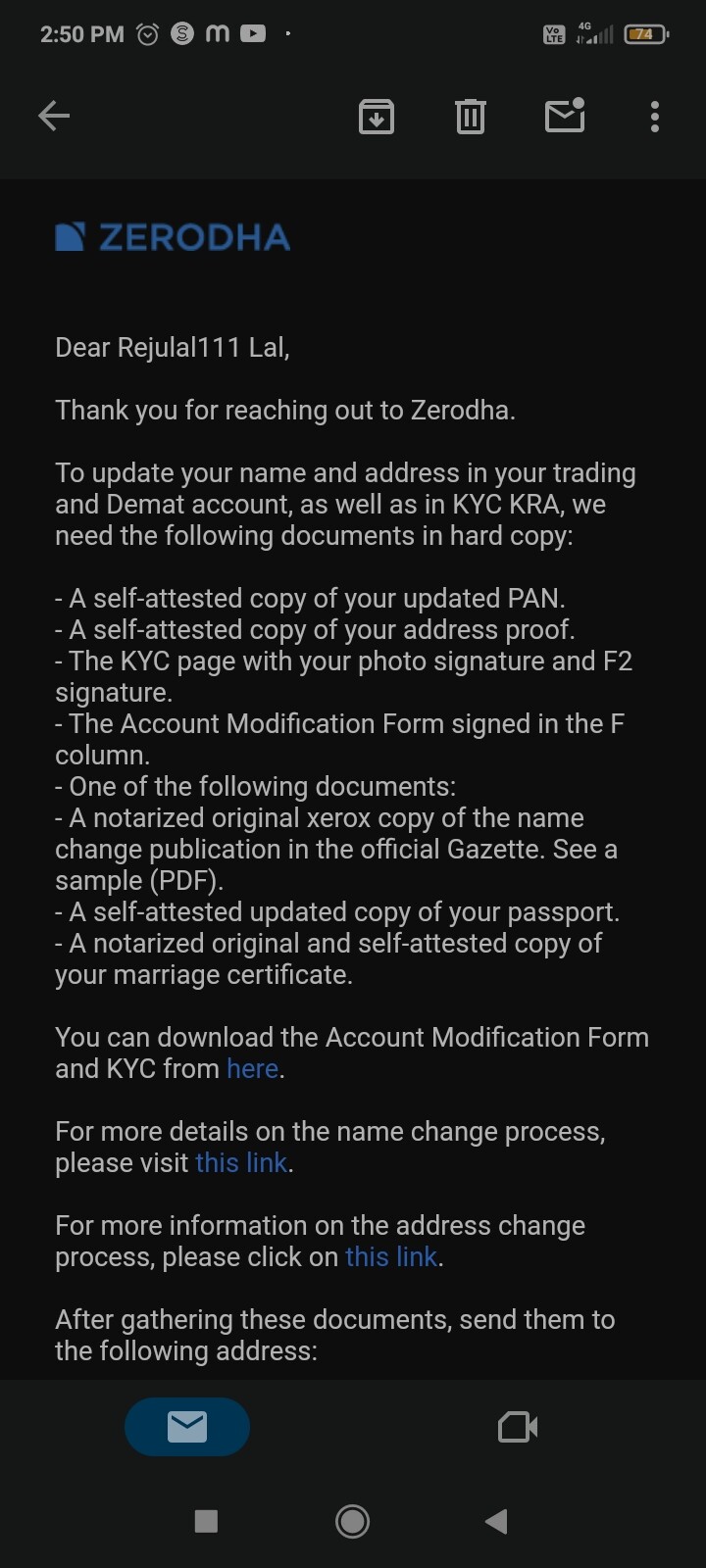Switch to the Mail tab
This screenshot has width=706, height=1568.
187,1427
